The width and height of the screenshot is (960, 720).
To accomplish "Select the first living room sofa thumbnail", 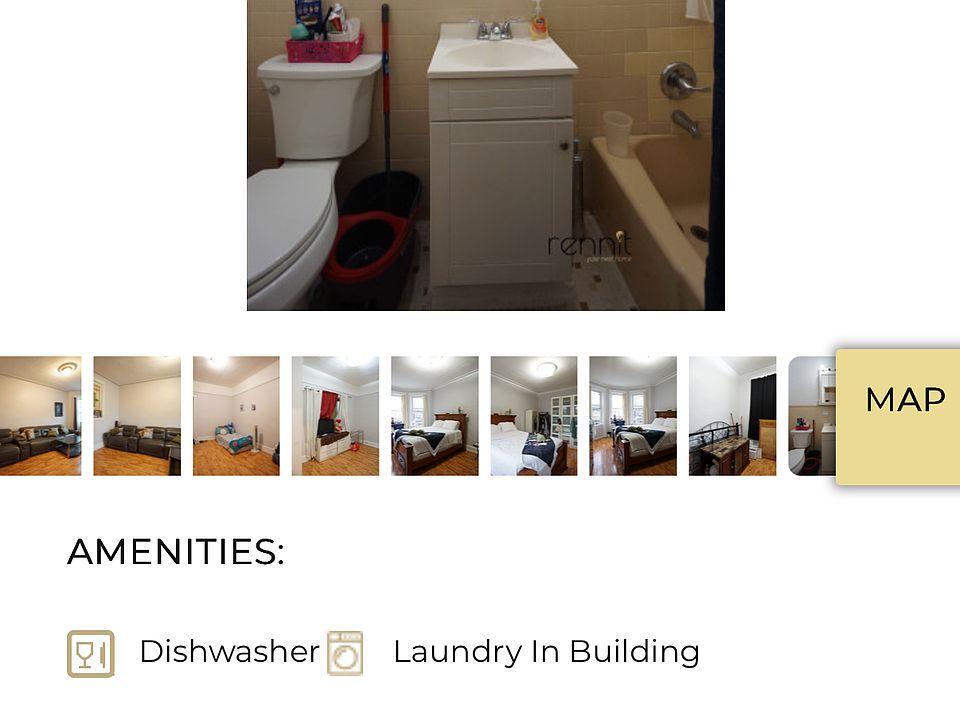I will tap(40, 415).
